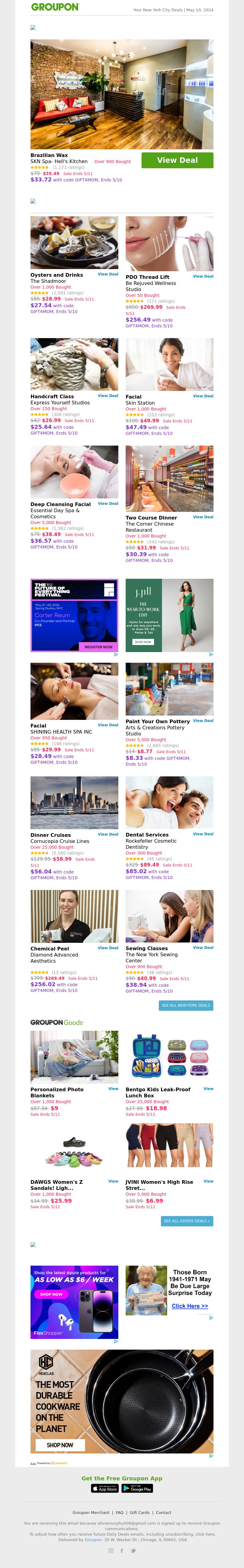View the Dinner Cruises deal

[108, 834]
